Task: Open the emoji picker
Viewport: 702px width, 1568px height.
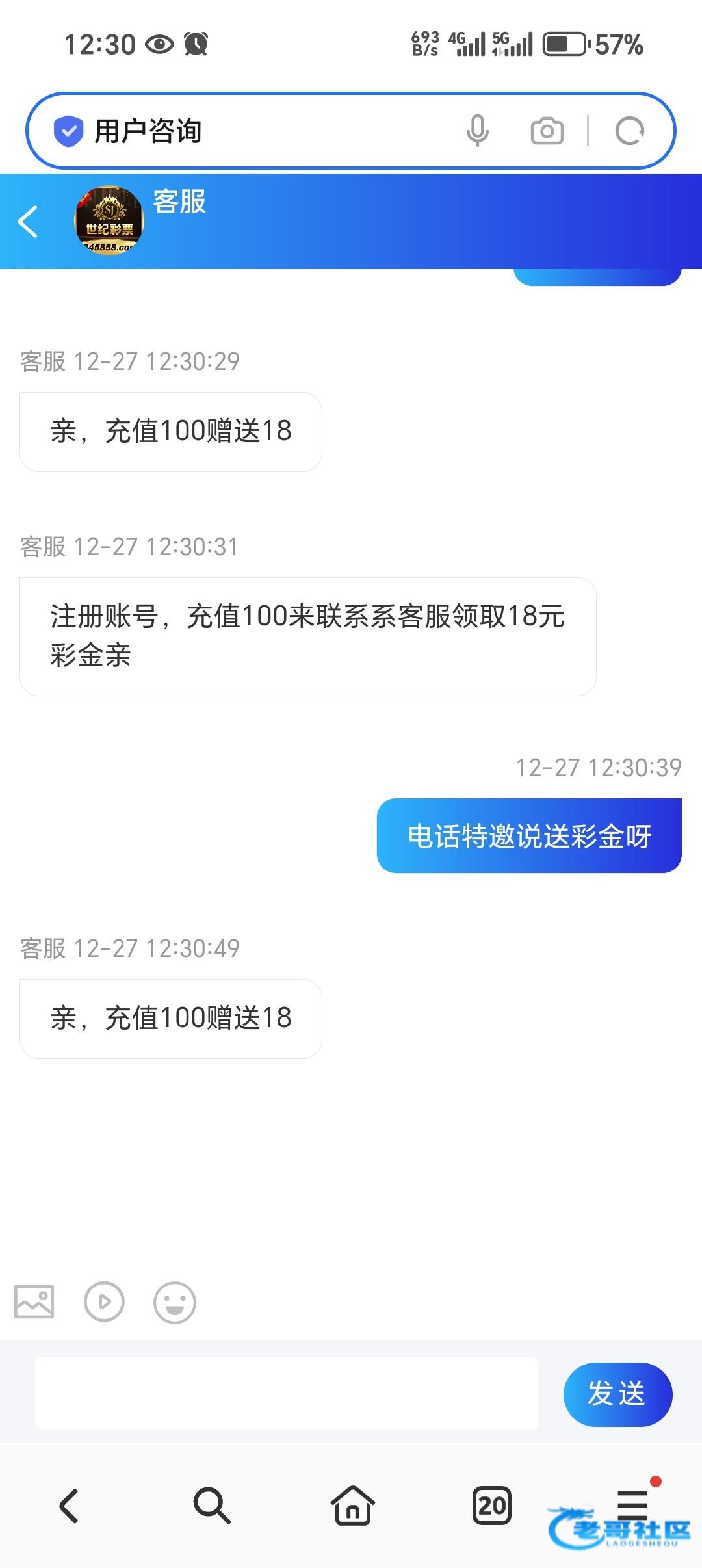Action: tap(174, 1302)
